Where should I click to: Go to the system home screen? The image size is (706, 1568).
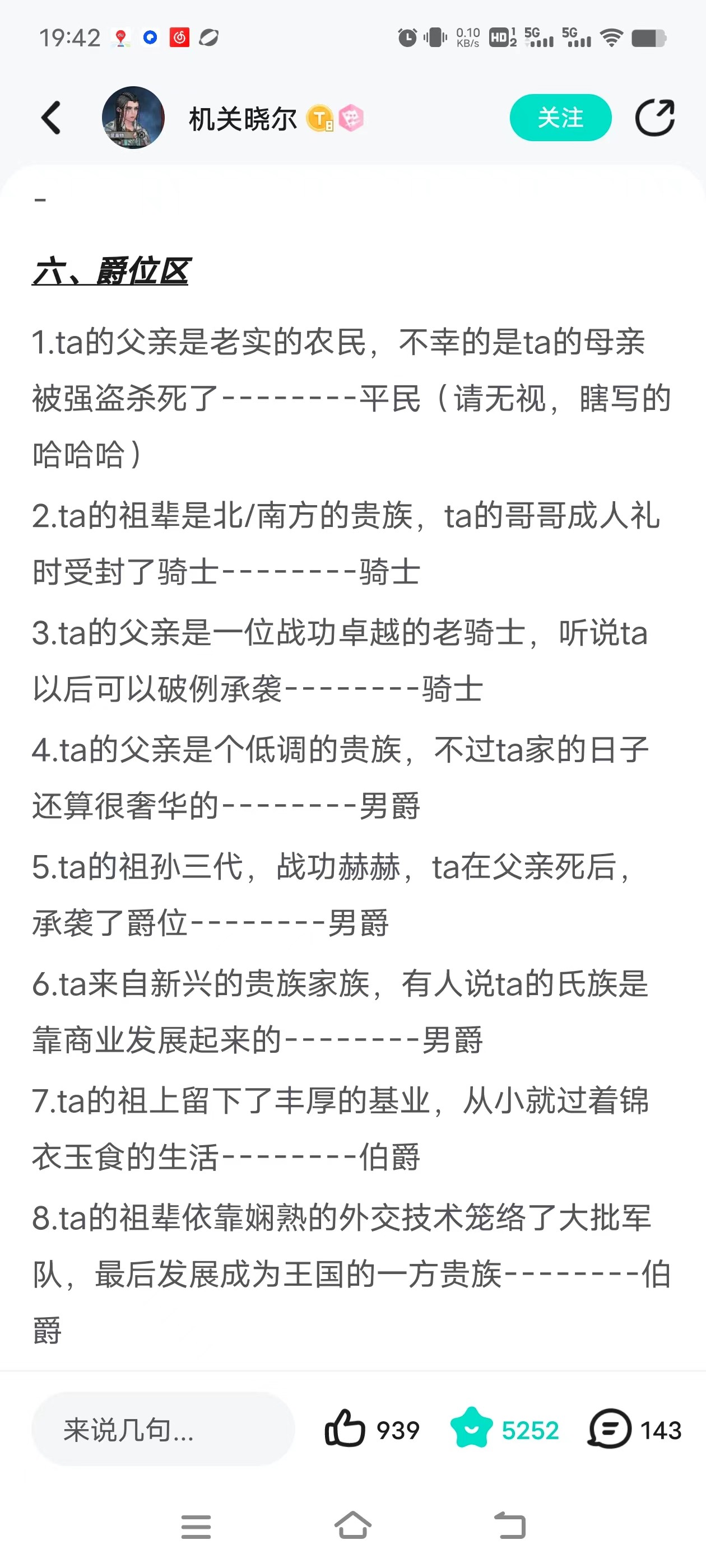click(352, 1526)
